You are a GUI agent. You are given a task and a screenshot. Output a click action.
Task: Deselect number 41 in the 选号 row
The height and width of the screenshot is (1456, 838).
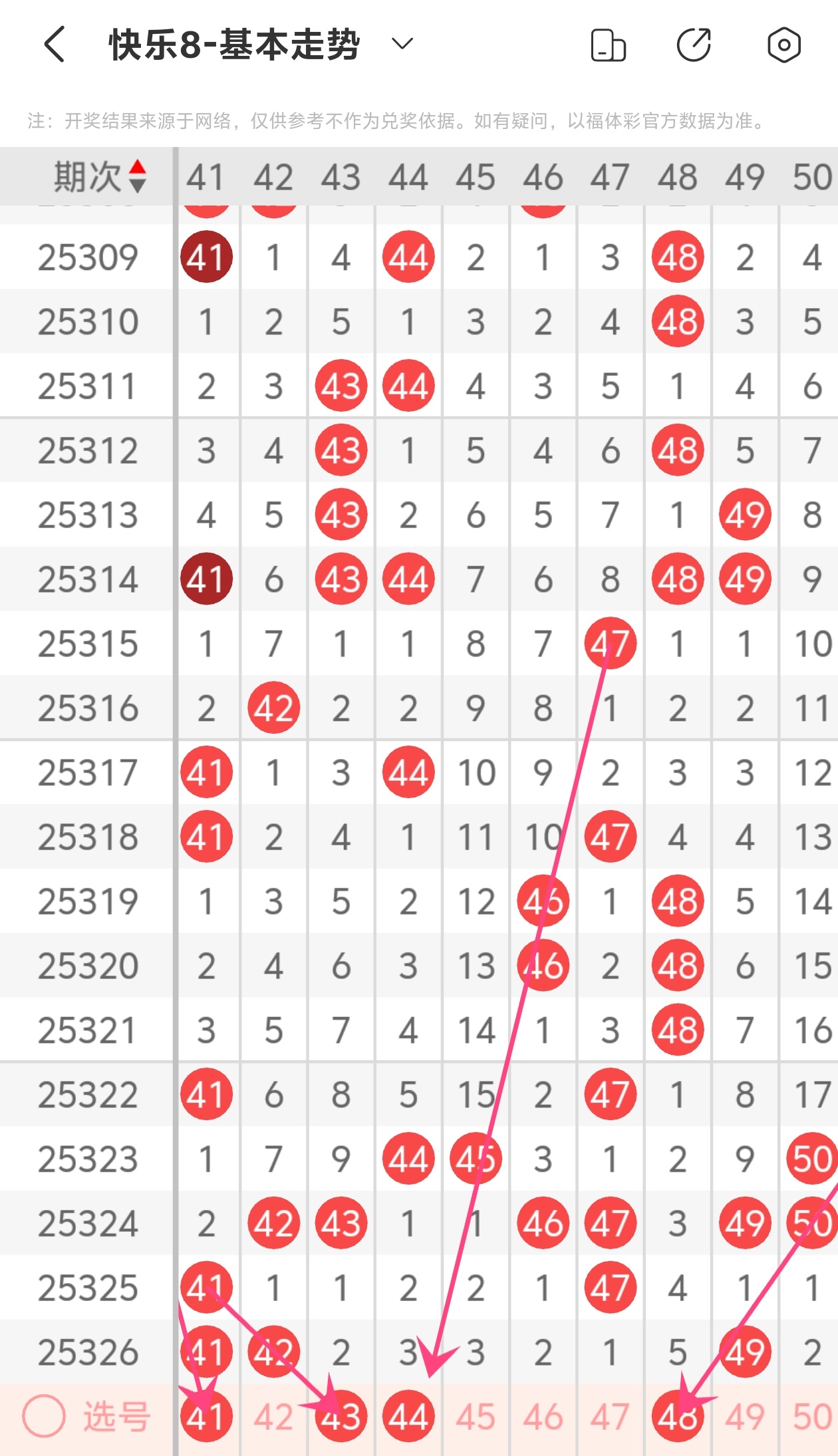pos(206,1416)
